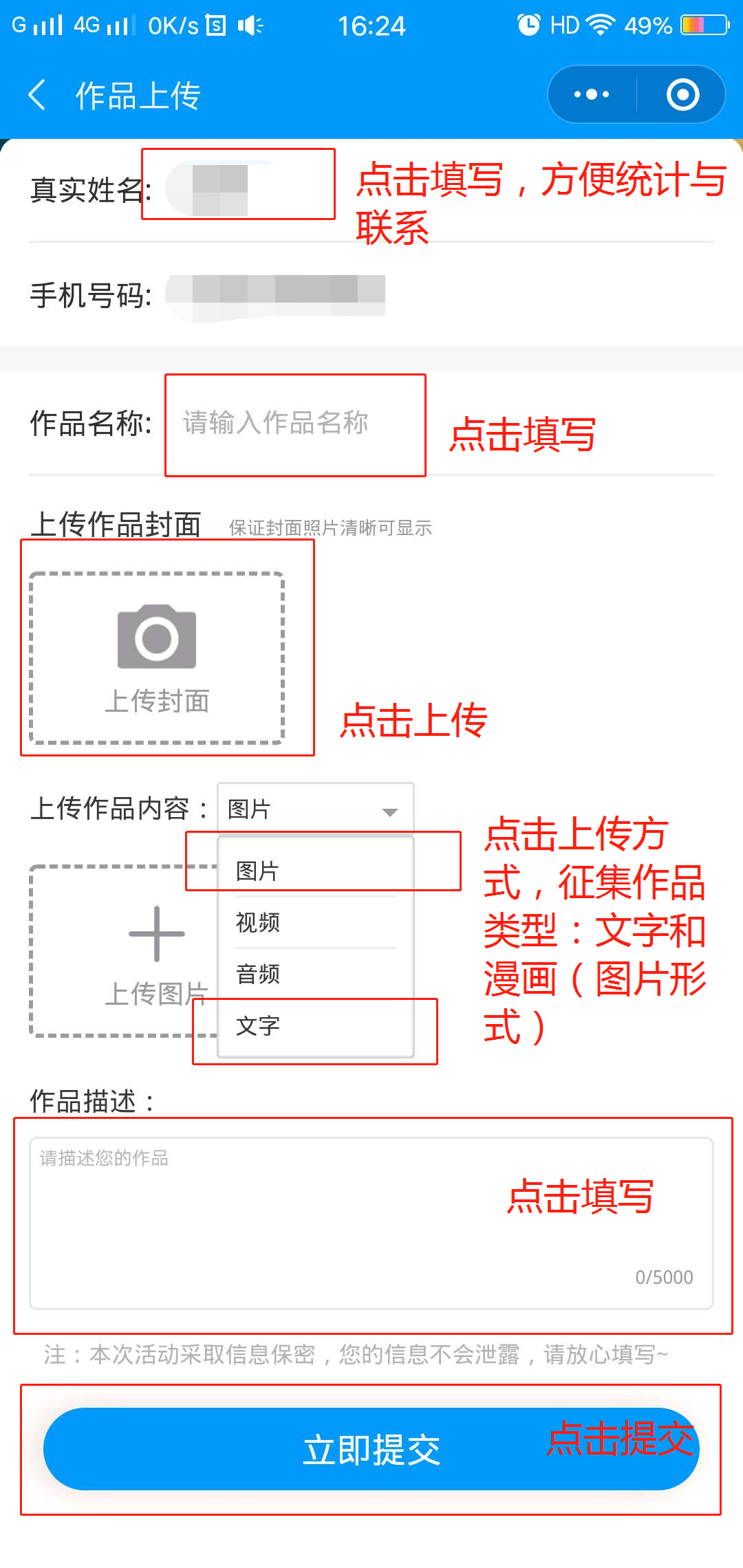Tap 上传封面 to add a cover photo
Viewport: 743px width, 1568px height.
(x=157, y=658)
